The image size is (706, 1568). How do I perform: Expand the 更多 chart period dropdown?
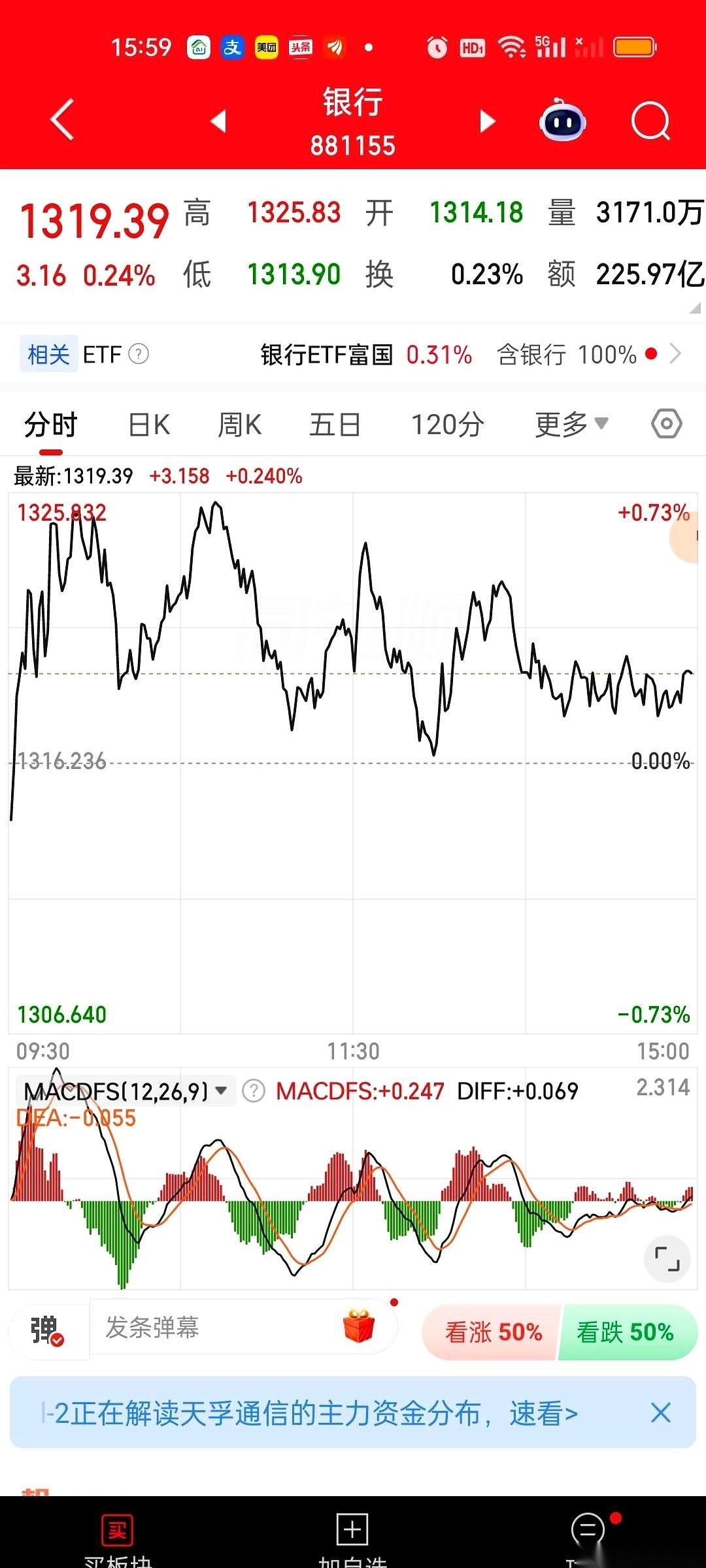tap(571, 425)
